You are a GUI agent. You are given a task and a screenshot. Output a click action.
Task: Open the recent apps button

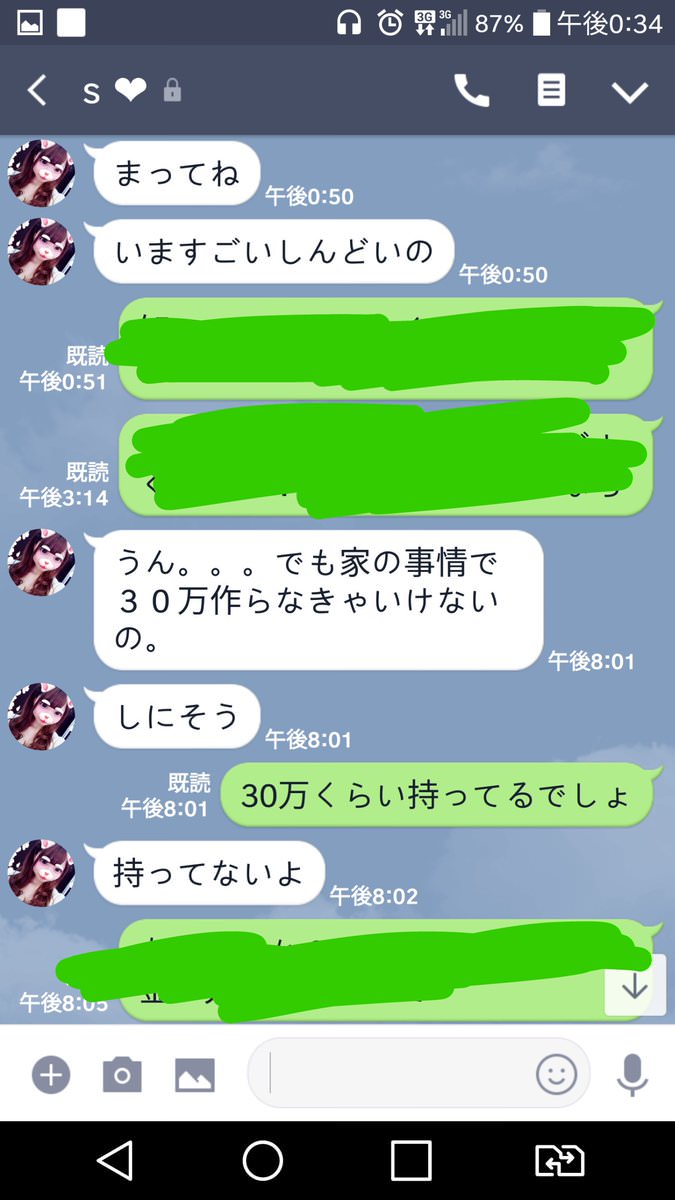[x=411, y=1161]
